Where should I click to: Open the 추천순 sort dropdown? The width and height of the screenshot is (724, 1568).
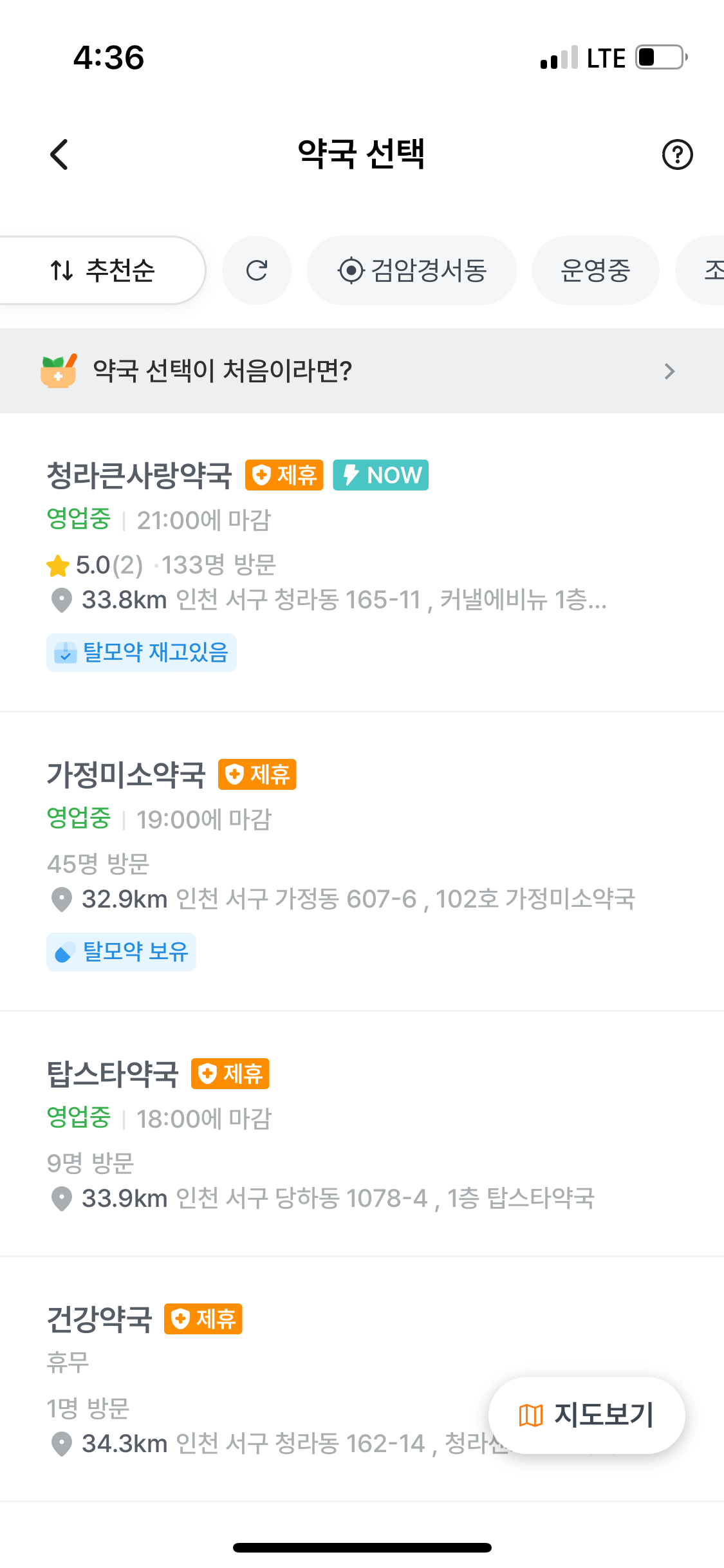(102, 270)
